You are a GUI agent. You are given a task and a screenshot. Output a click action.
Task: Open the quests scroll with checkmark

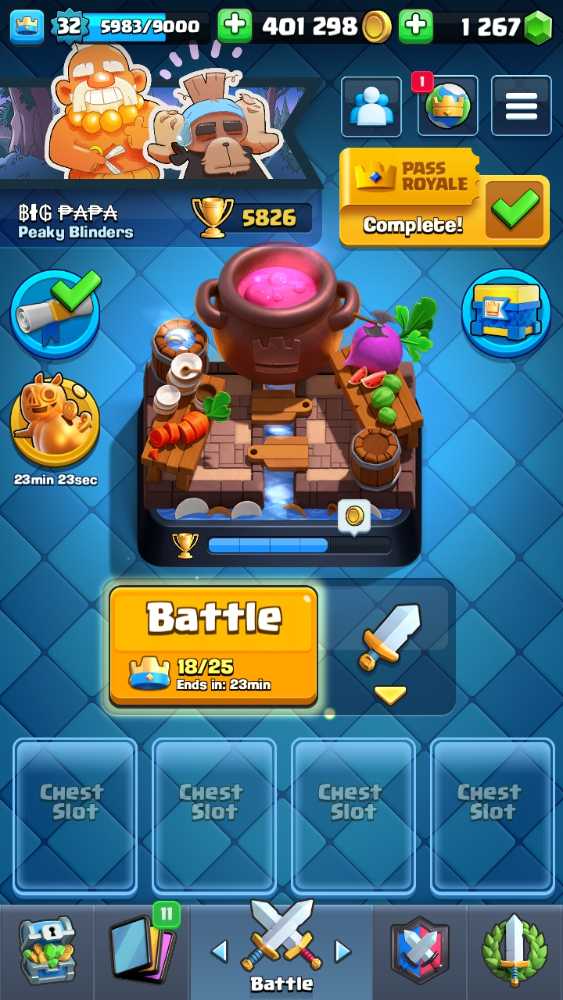point(55,313)
